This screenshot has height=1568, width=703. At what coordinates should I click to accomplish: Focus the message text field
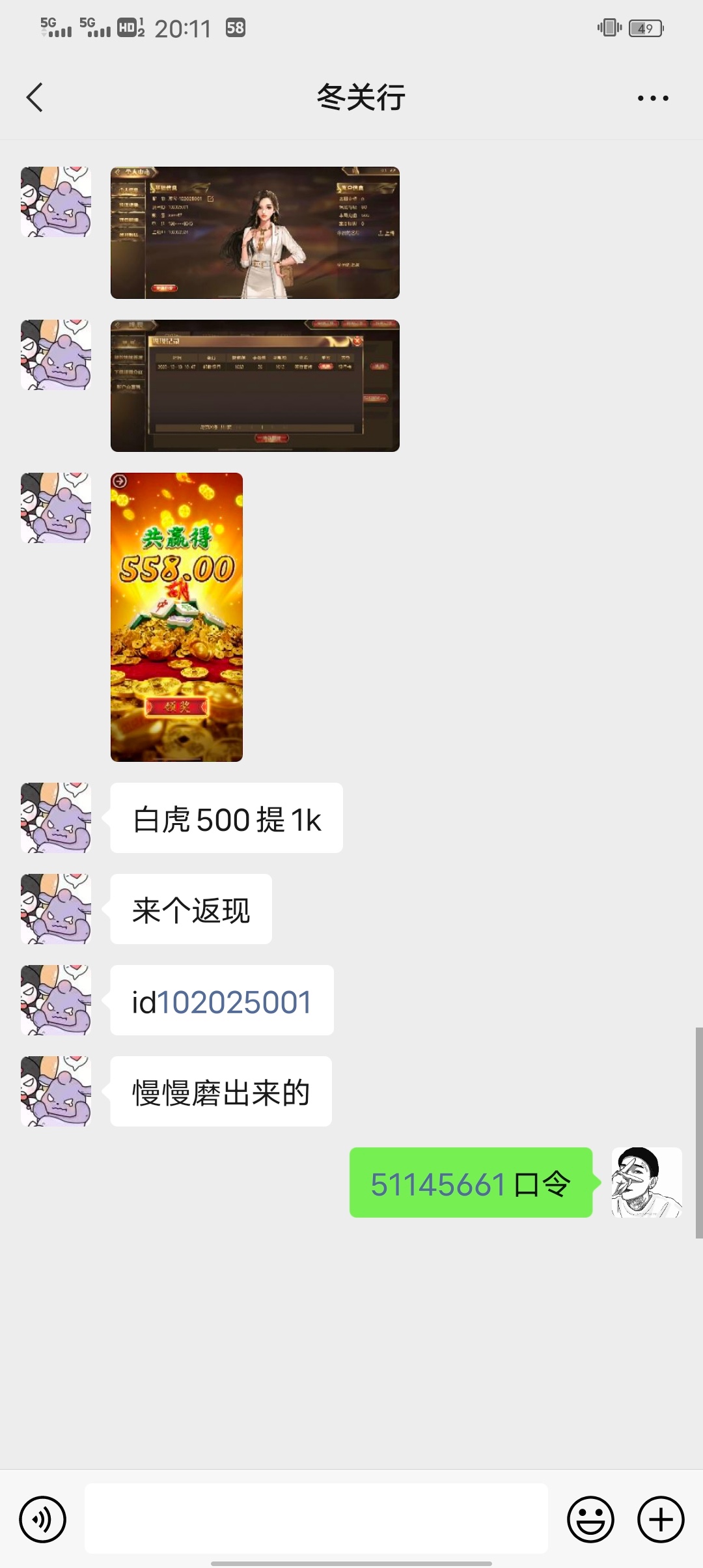click(x=316, y=1519)
